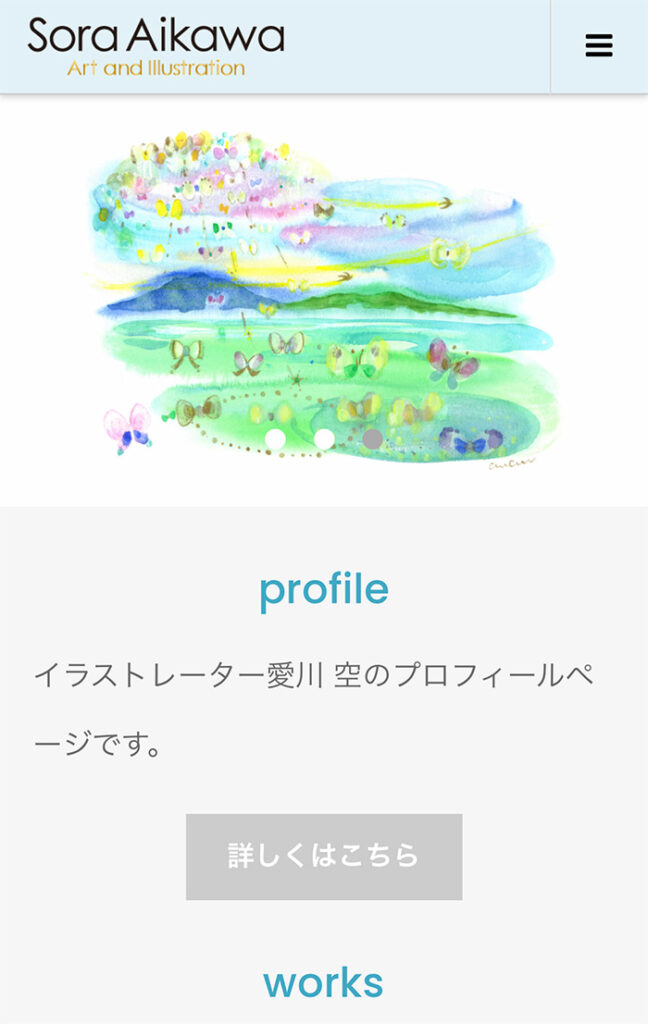Select the second slider dot
The width and height of the screenshot is (648, 1024).
pos(324,438)
